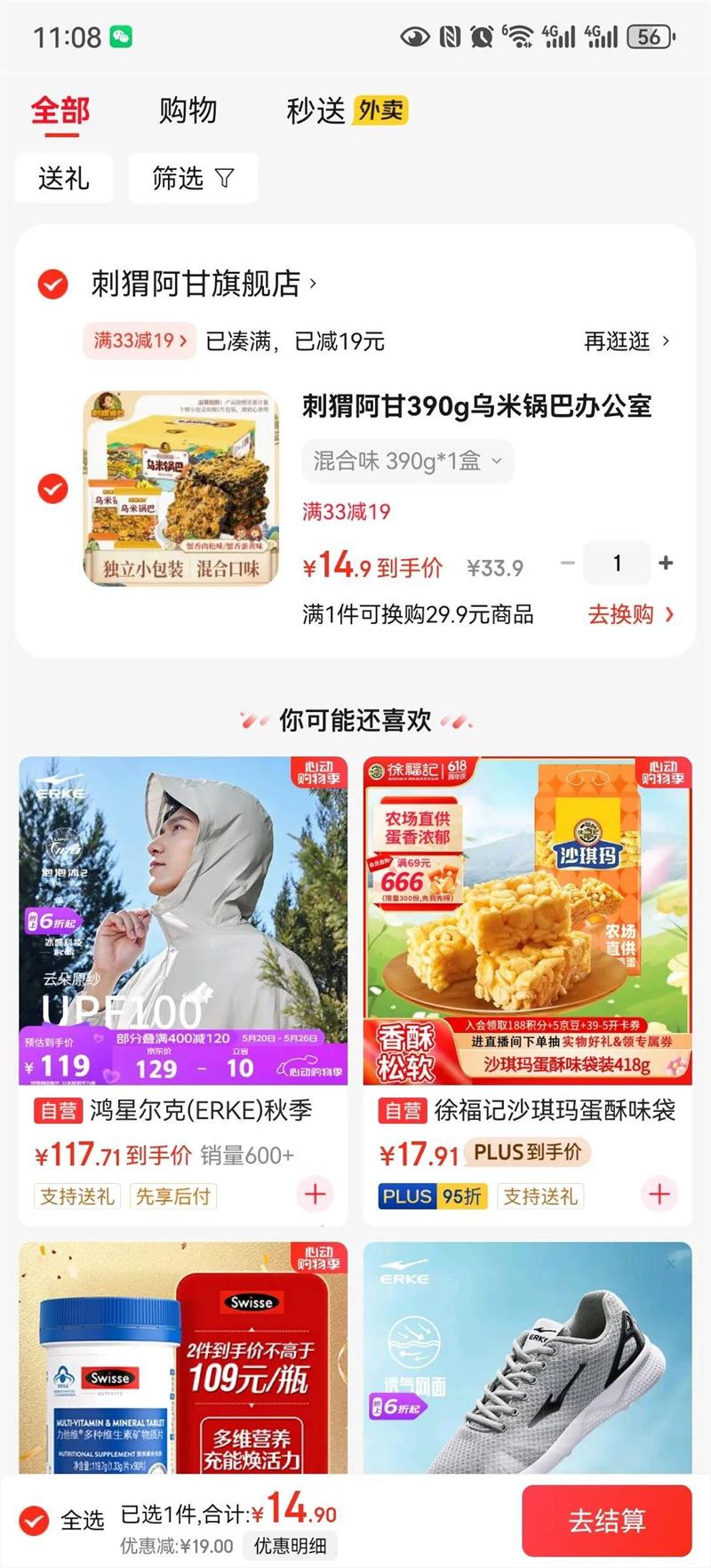Uncheck the 刺猬阿甘旗舰店 store checkbox
Viewport: 711px width, 1568px height.
coord(53,284)
